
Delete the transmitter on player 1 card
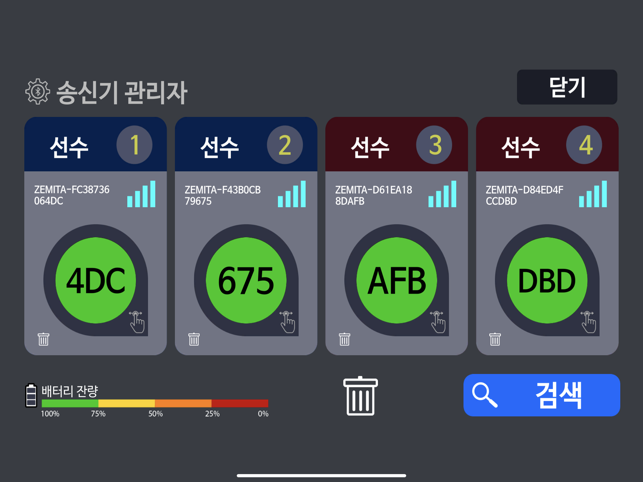tap(44, 339)
